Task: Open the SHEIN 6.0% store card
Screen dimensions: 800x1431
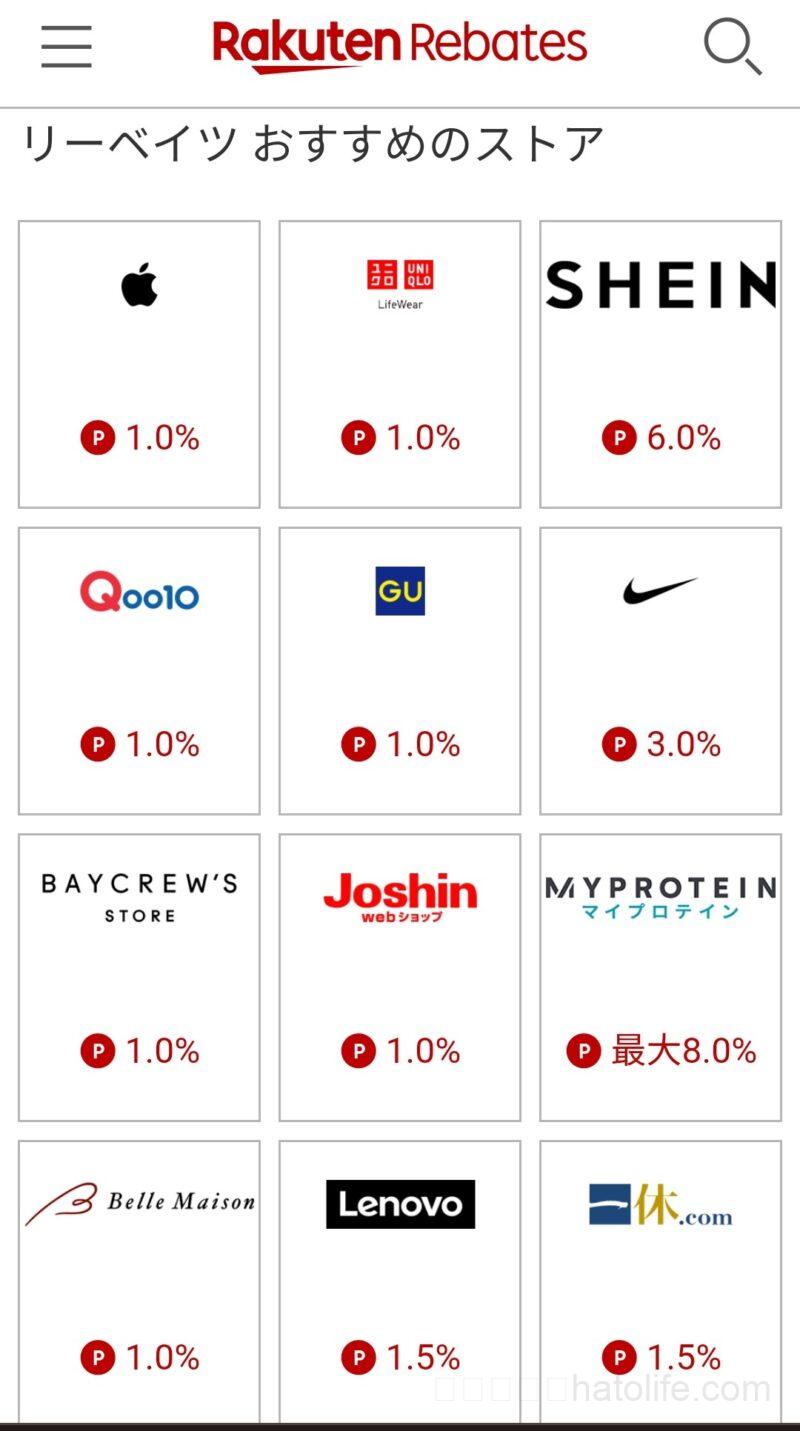Action: tap(660, 364)
